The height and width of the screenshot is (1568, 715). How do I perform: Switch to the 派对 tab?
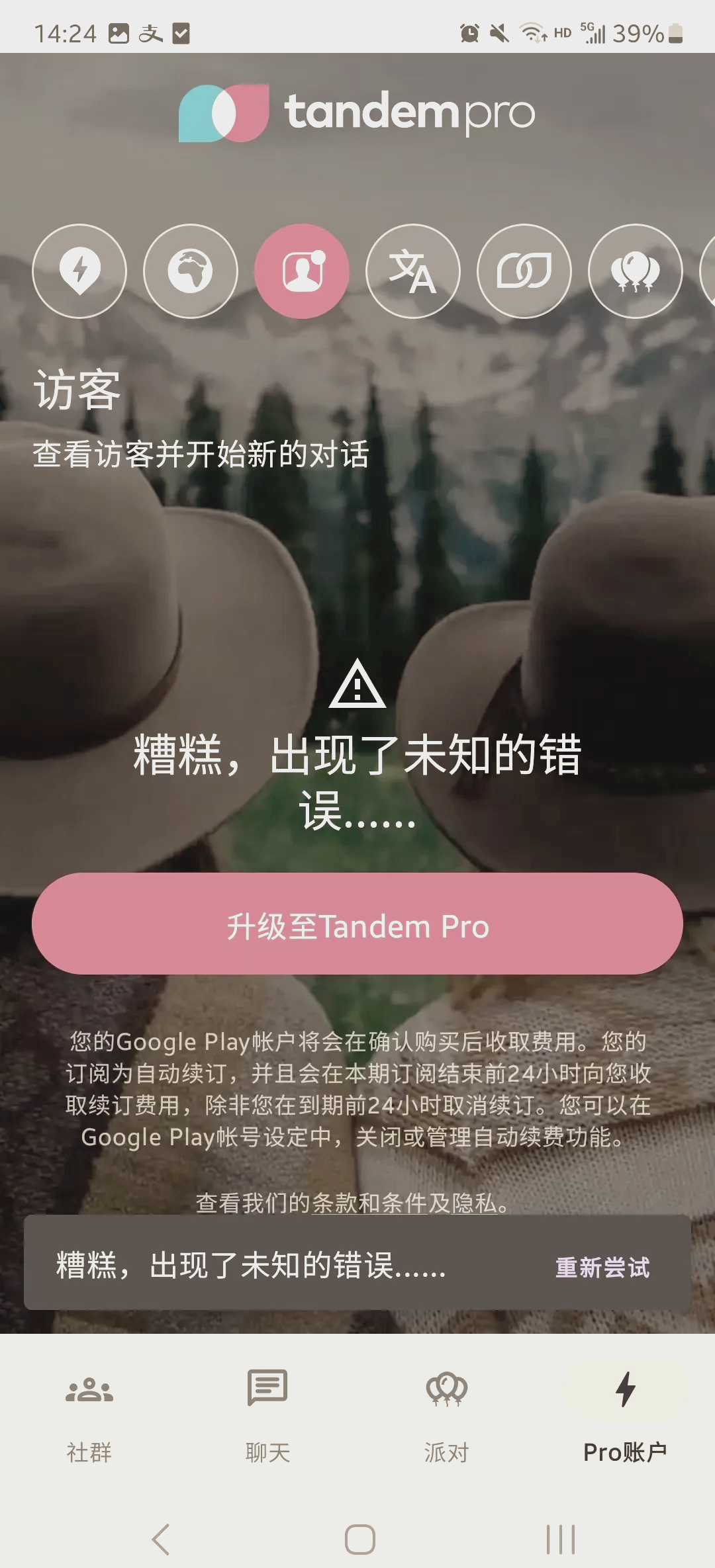(x=447, y=1413)
